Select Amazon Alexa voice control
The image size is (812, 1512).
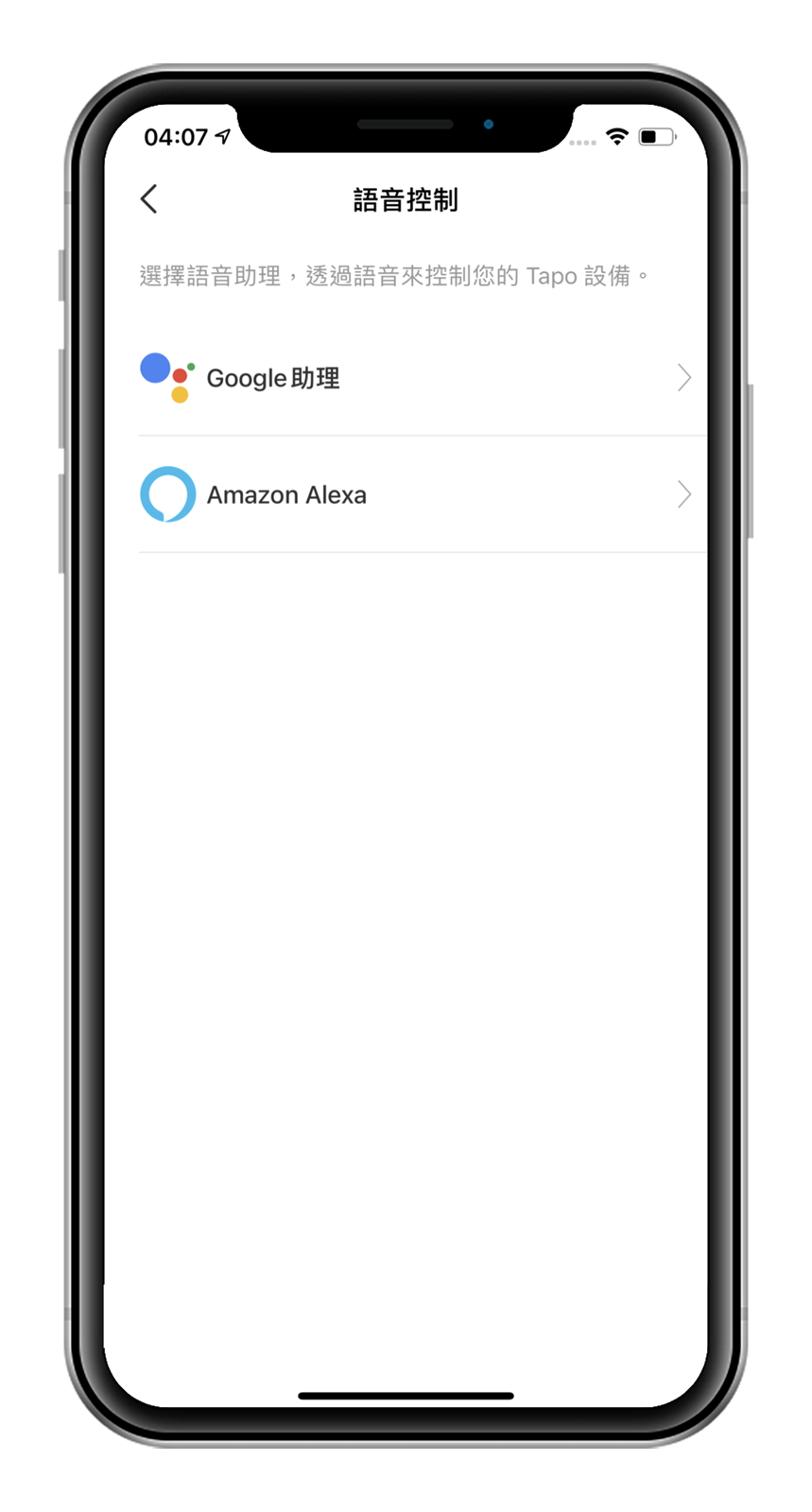[x=414, y=494]
